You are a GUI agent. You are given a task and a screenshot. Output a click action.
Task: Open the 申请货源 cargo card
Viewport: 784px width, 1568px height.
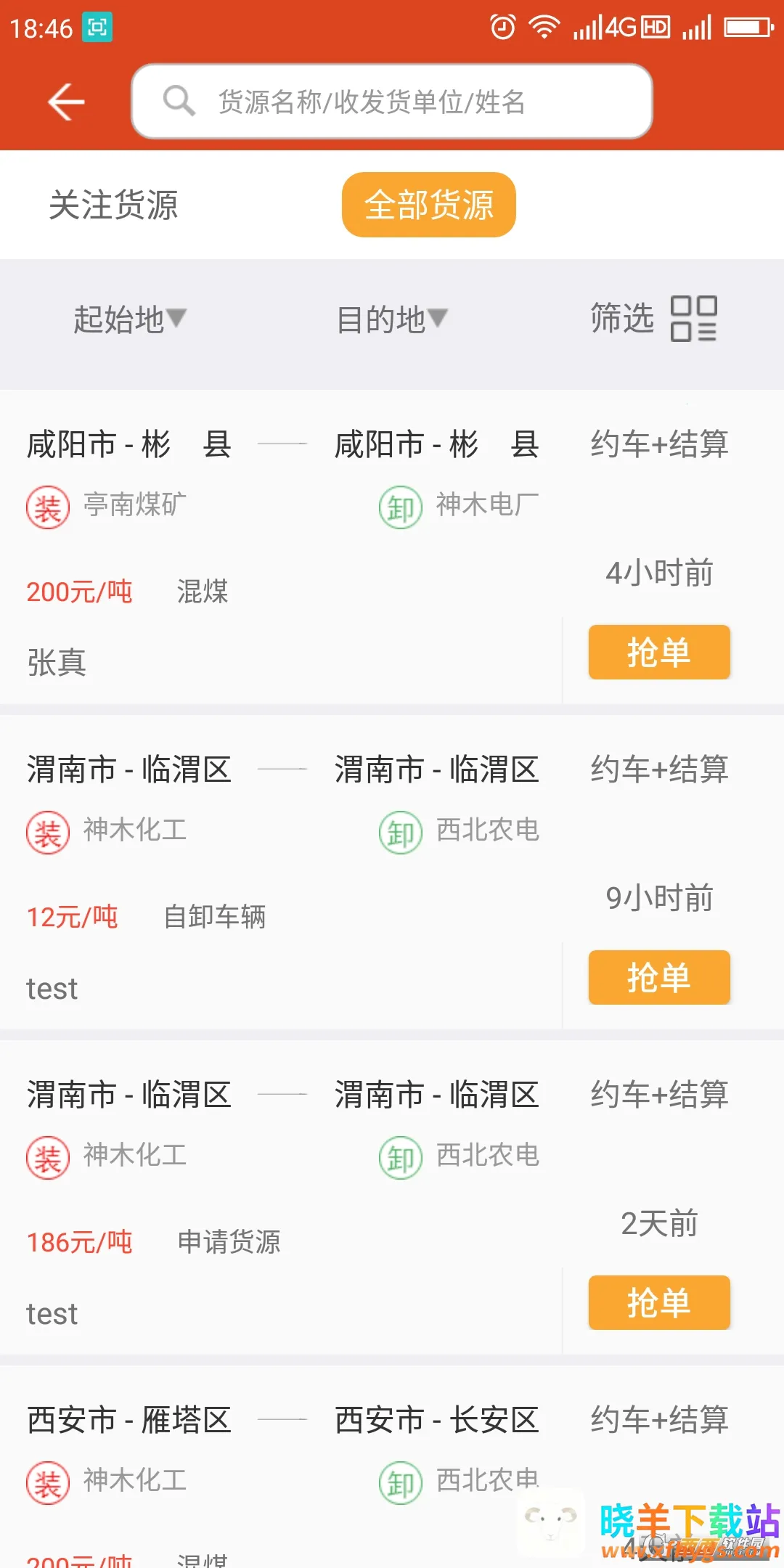pos(283,1198)
